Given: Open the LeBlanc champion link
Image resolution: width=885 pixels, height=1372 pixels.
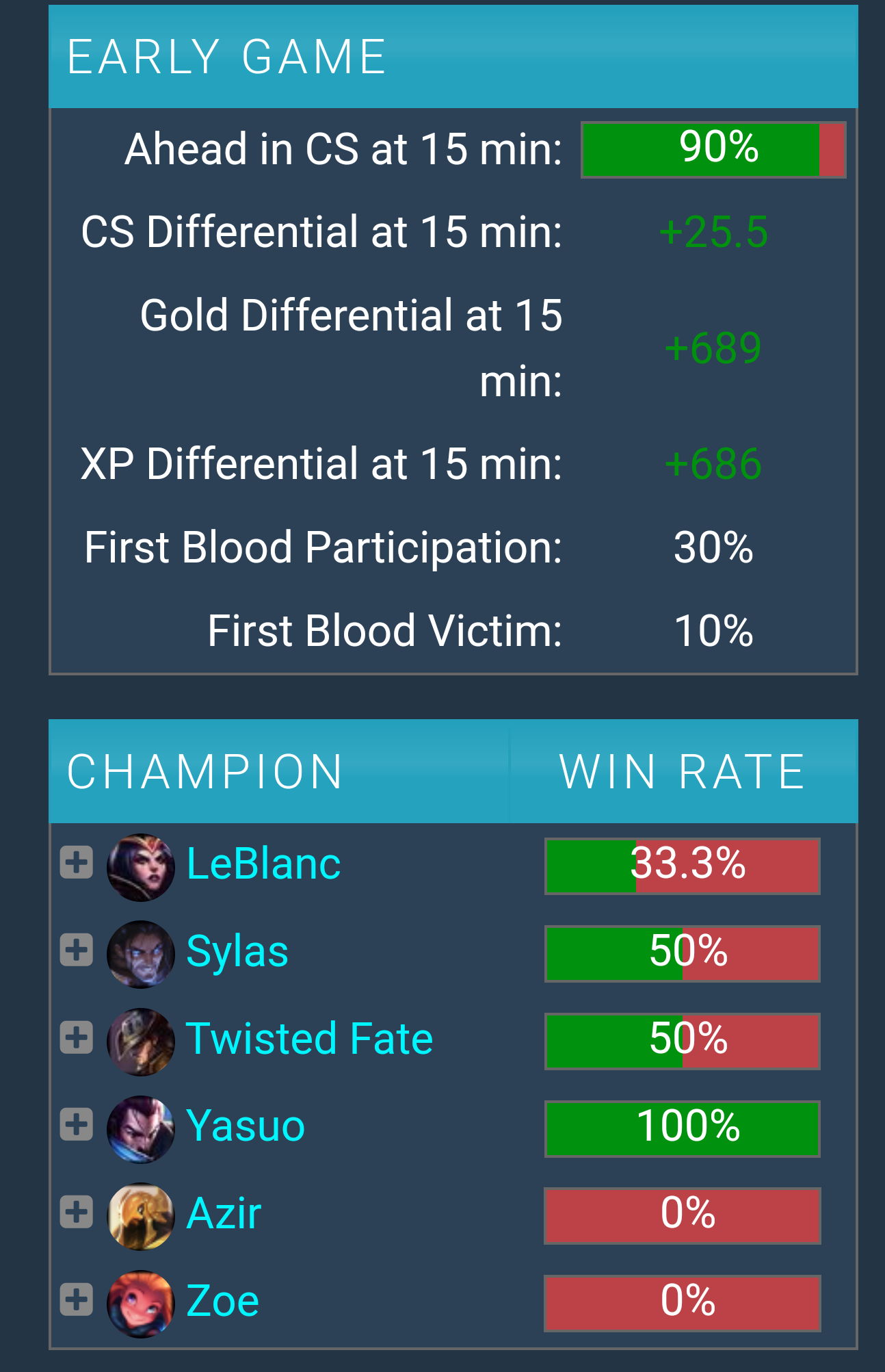Looking at the screenshot, I should pyautogui.click(x=263, y=864).
